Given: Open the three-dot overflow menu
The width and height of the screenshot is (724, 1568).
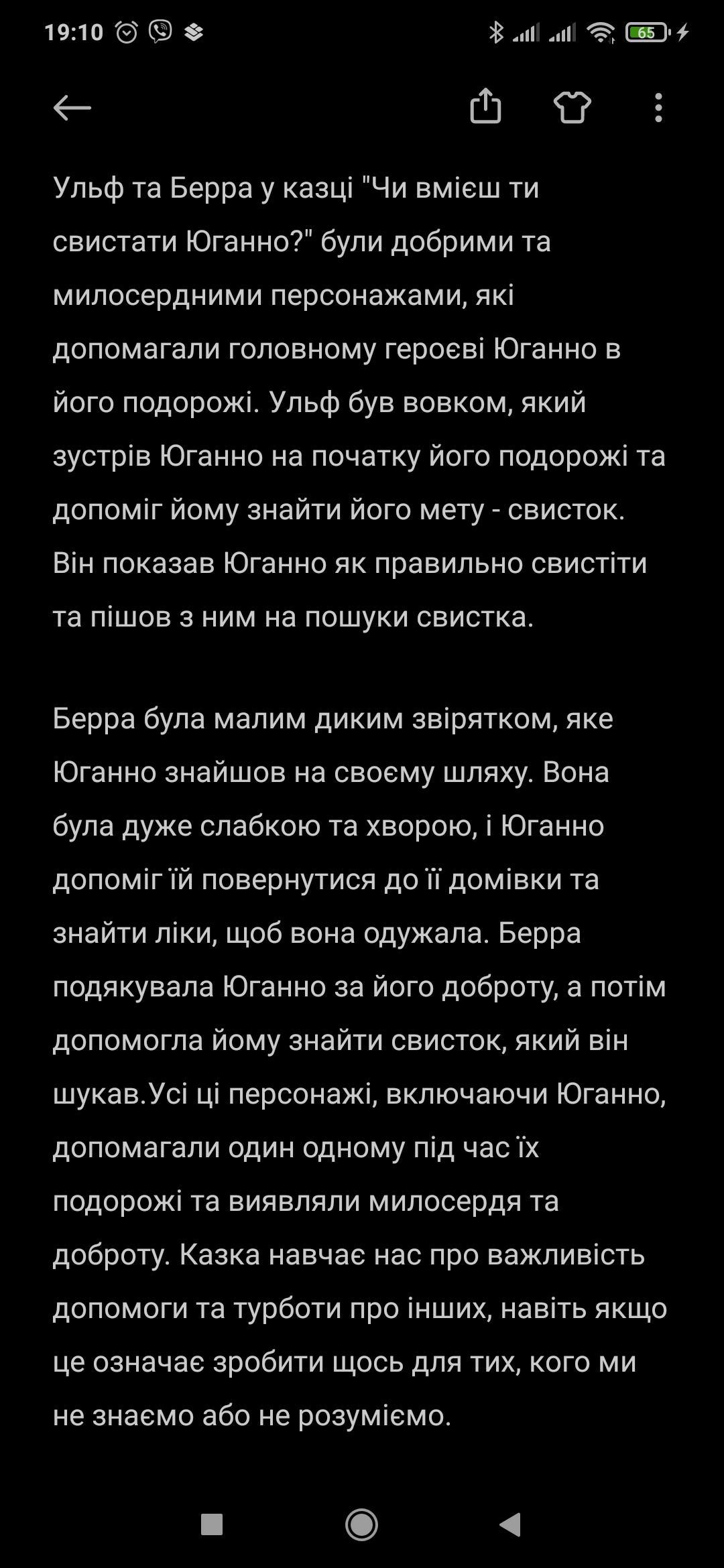Looking at the screenshot, I should coord(658,107).
